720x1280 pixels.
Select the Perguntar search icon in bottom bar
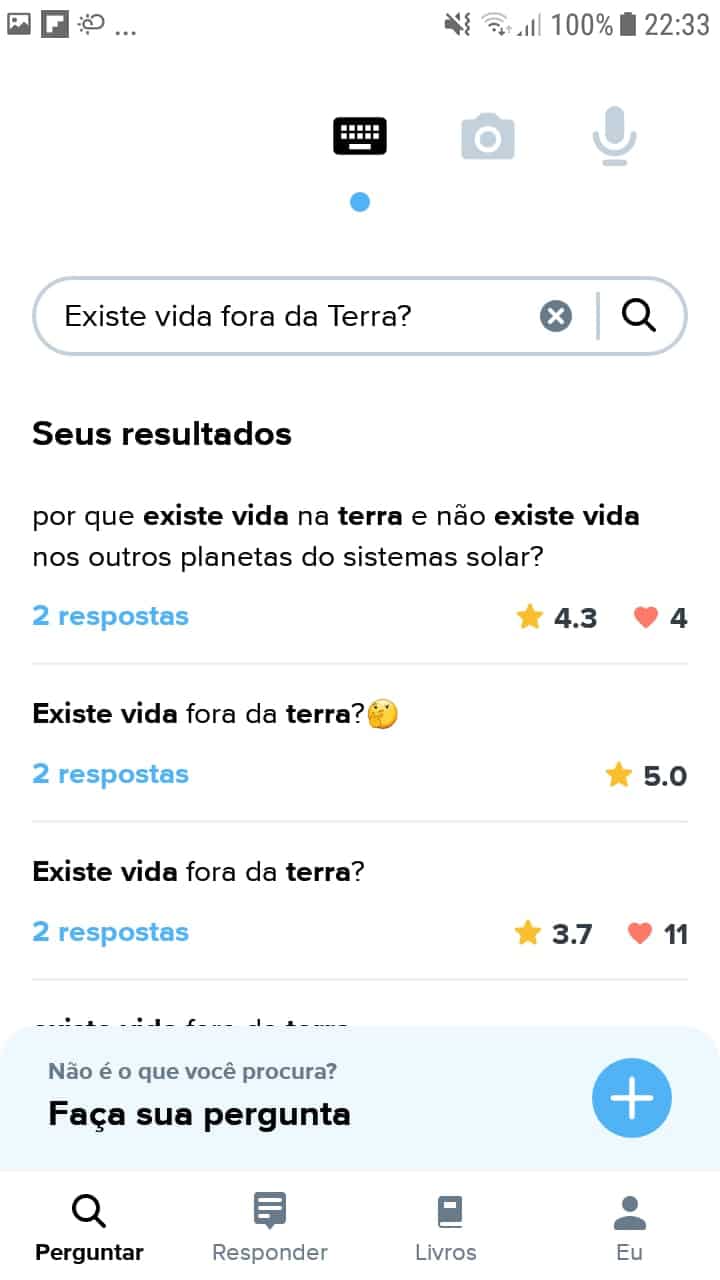point(88,1210)
